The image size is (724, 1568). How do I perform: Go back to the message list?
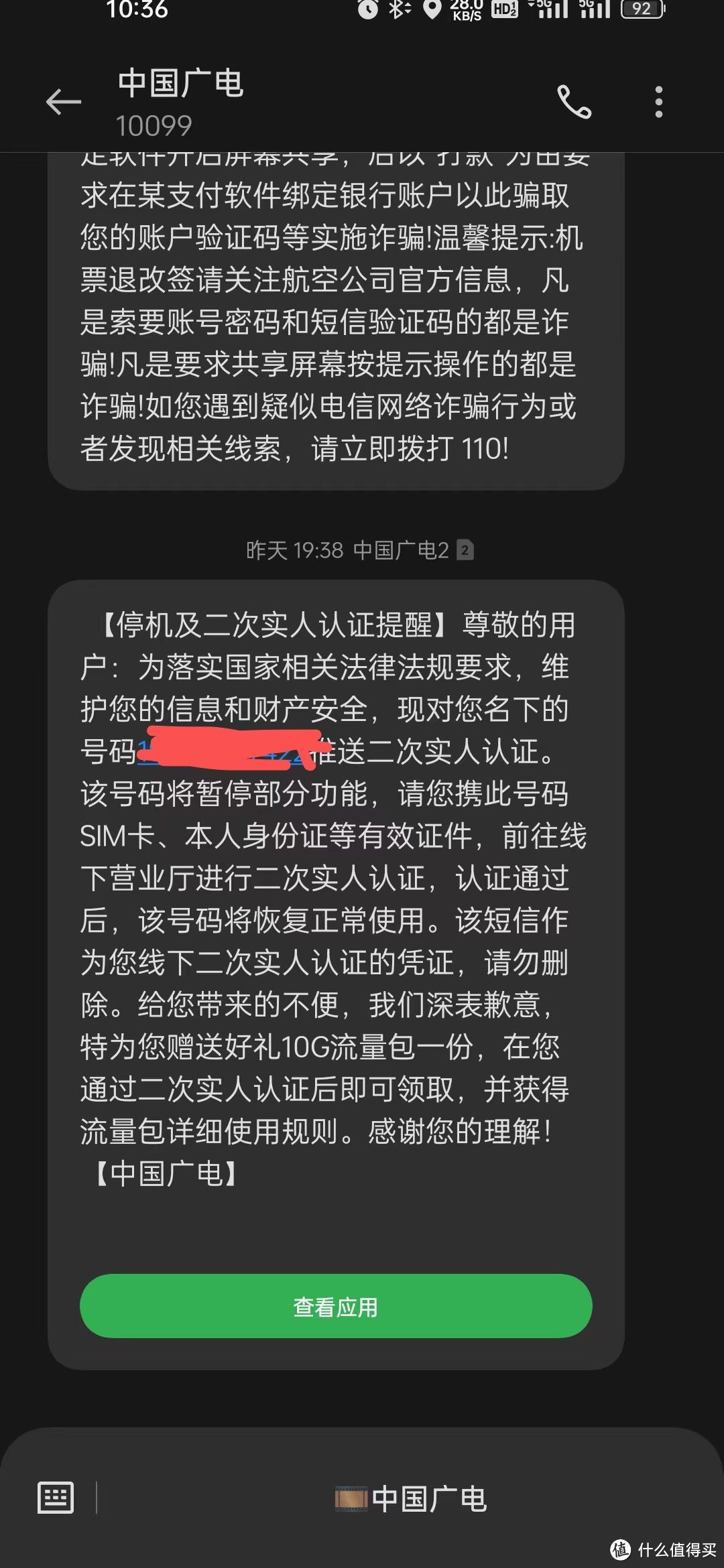(64, 102)
